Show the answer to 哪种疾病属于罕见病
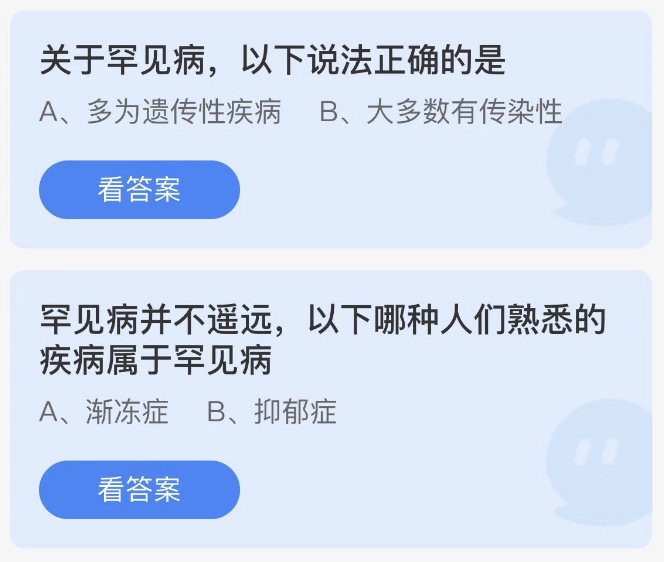The width and height of the screenshot is (664, 562). [139, 489]
